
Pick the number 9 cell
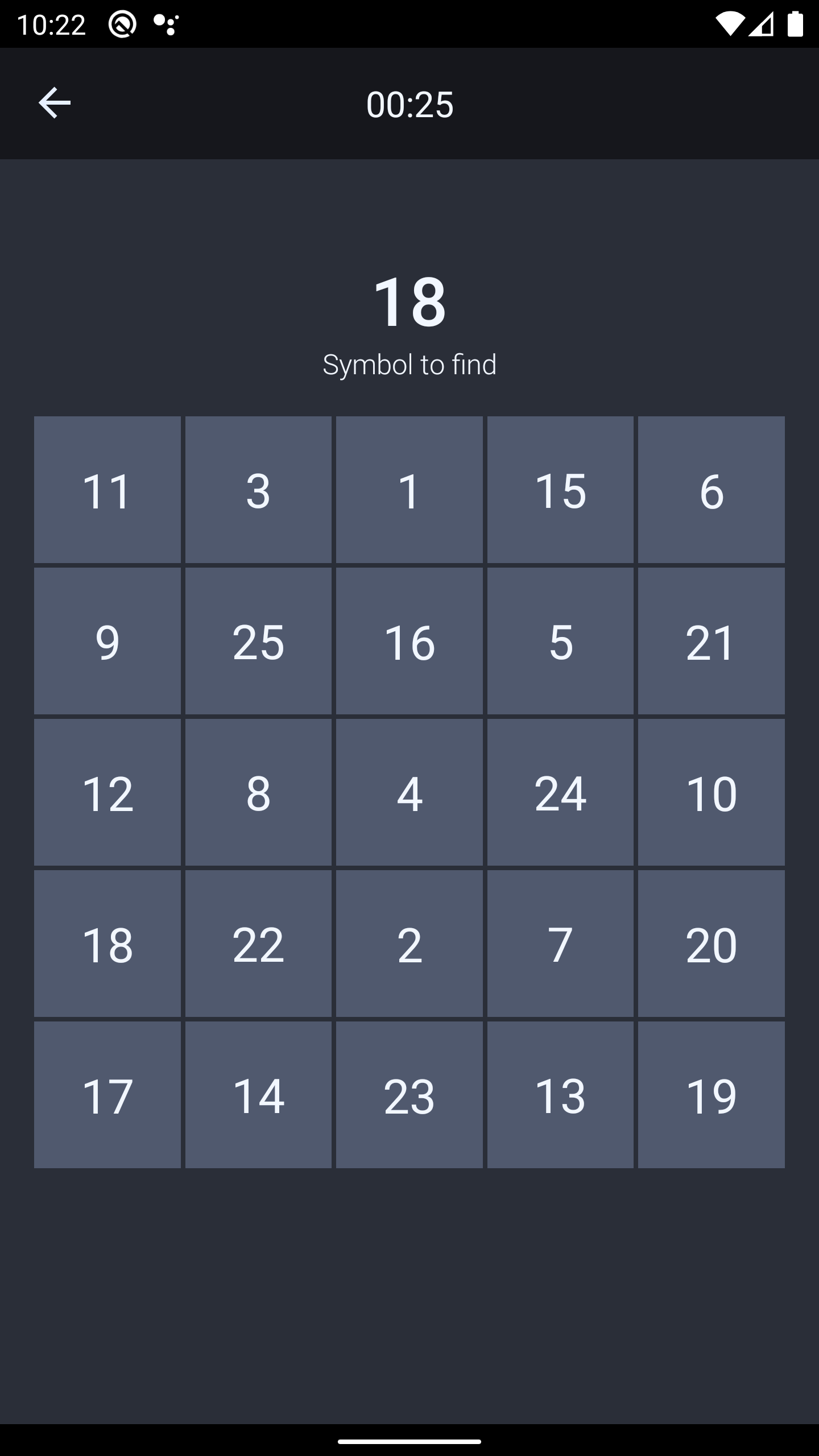107,641
